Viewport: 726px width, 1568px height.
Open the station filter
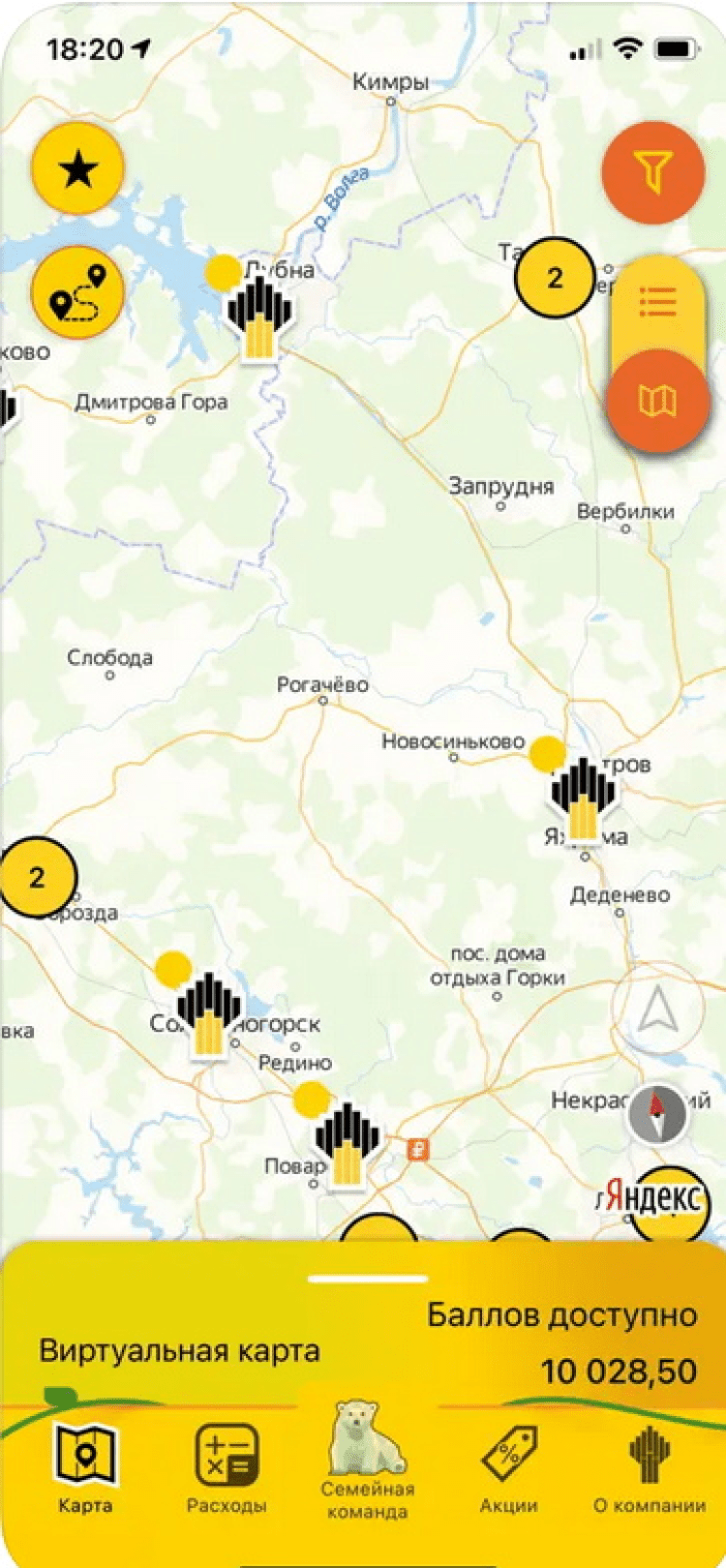click(653, 173)
